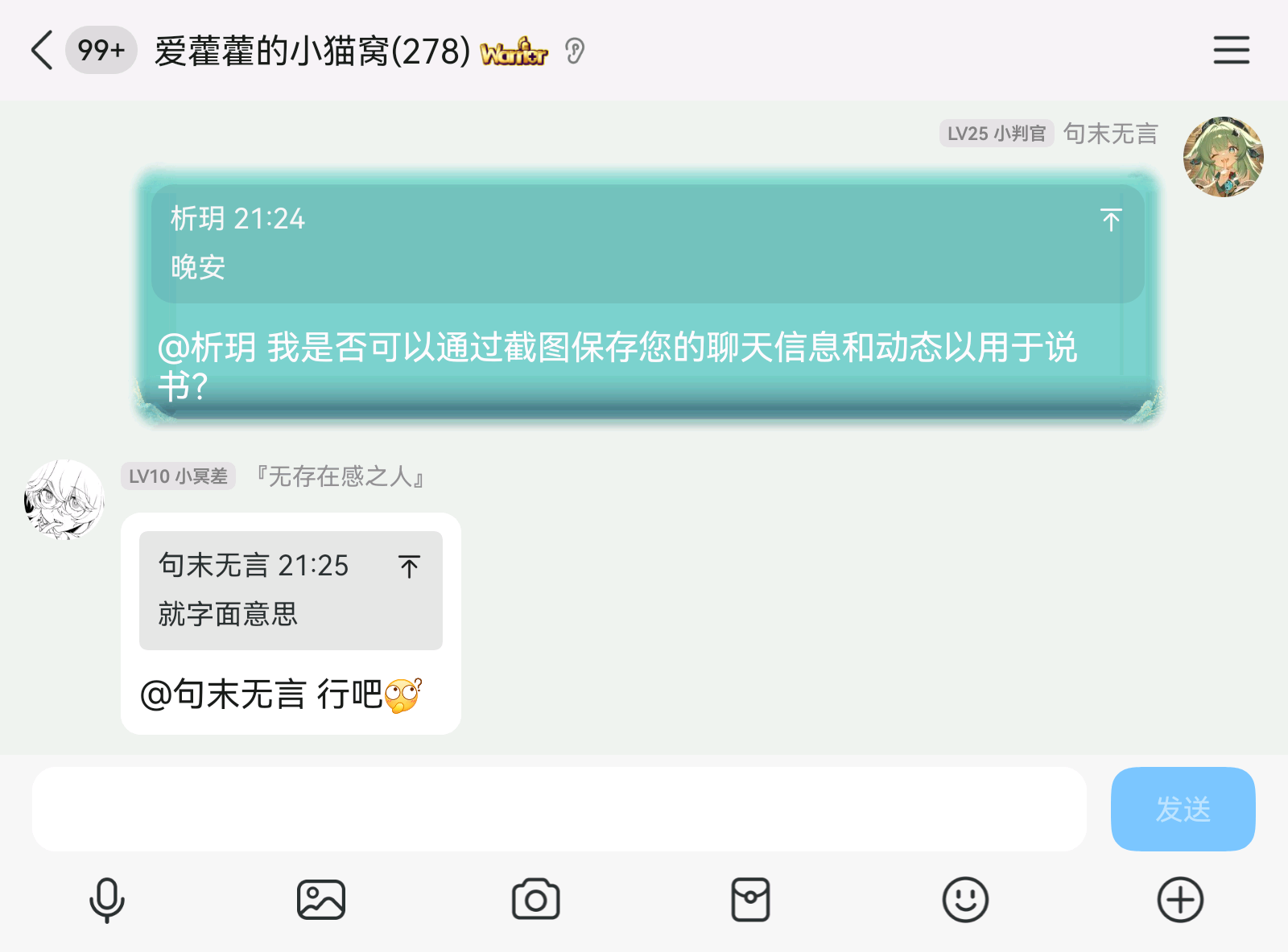The image size is (1288, 952).
Task: Open 『无存在感之人』's avatar
Action: pos(64,500)
